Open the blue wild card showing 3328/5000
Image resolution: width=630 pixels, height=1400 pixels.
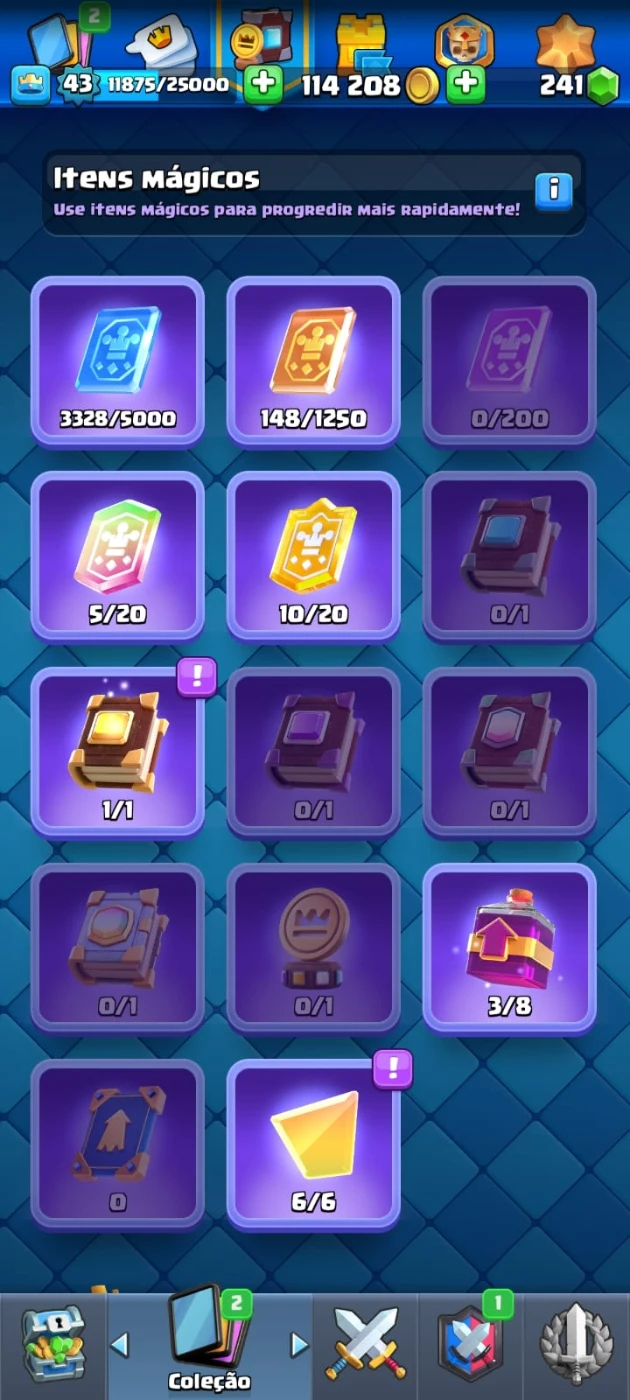coord(118,360)
